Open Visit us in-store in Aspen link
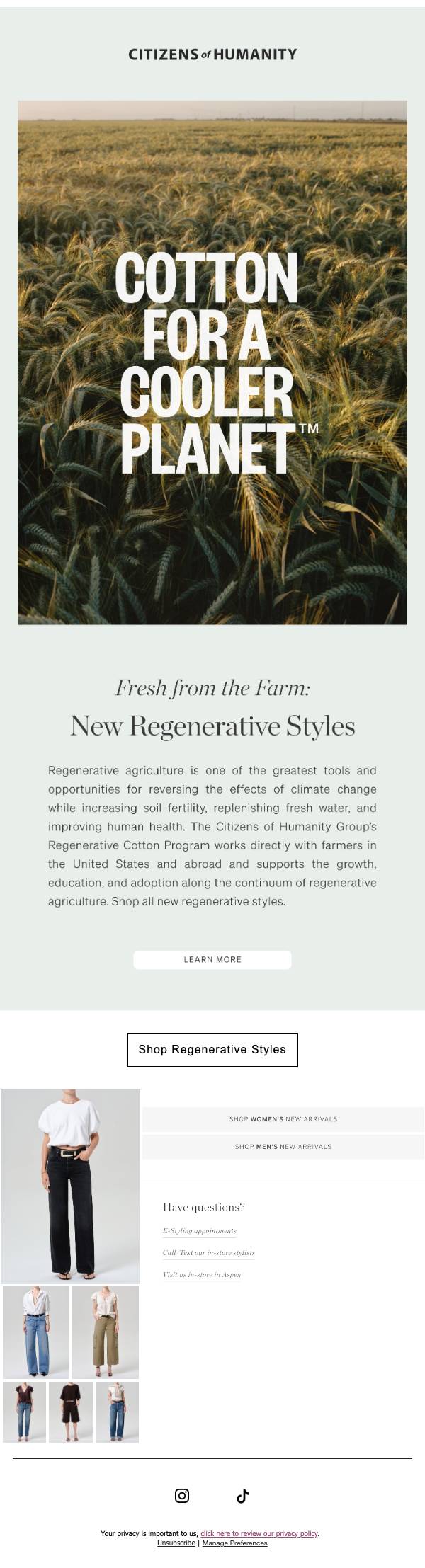425x1568 pixels. pyautogui.click(x=202, y=1274)
